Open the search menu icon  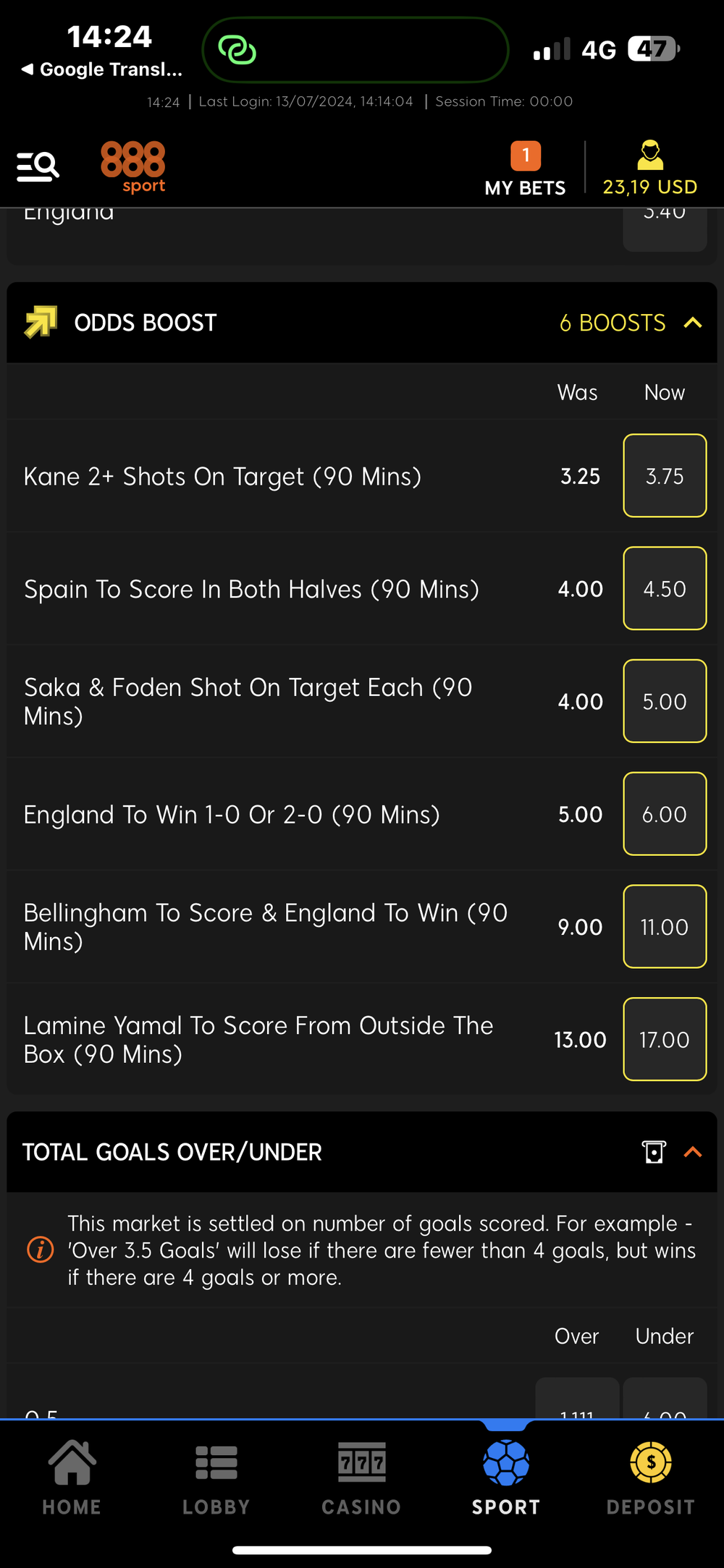pyautogui.click(x=38, y=166)
